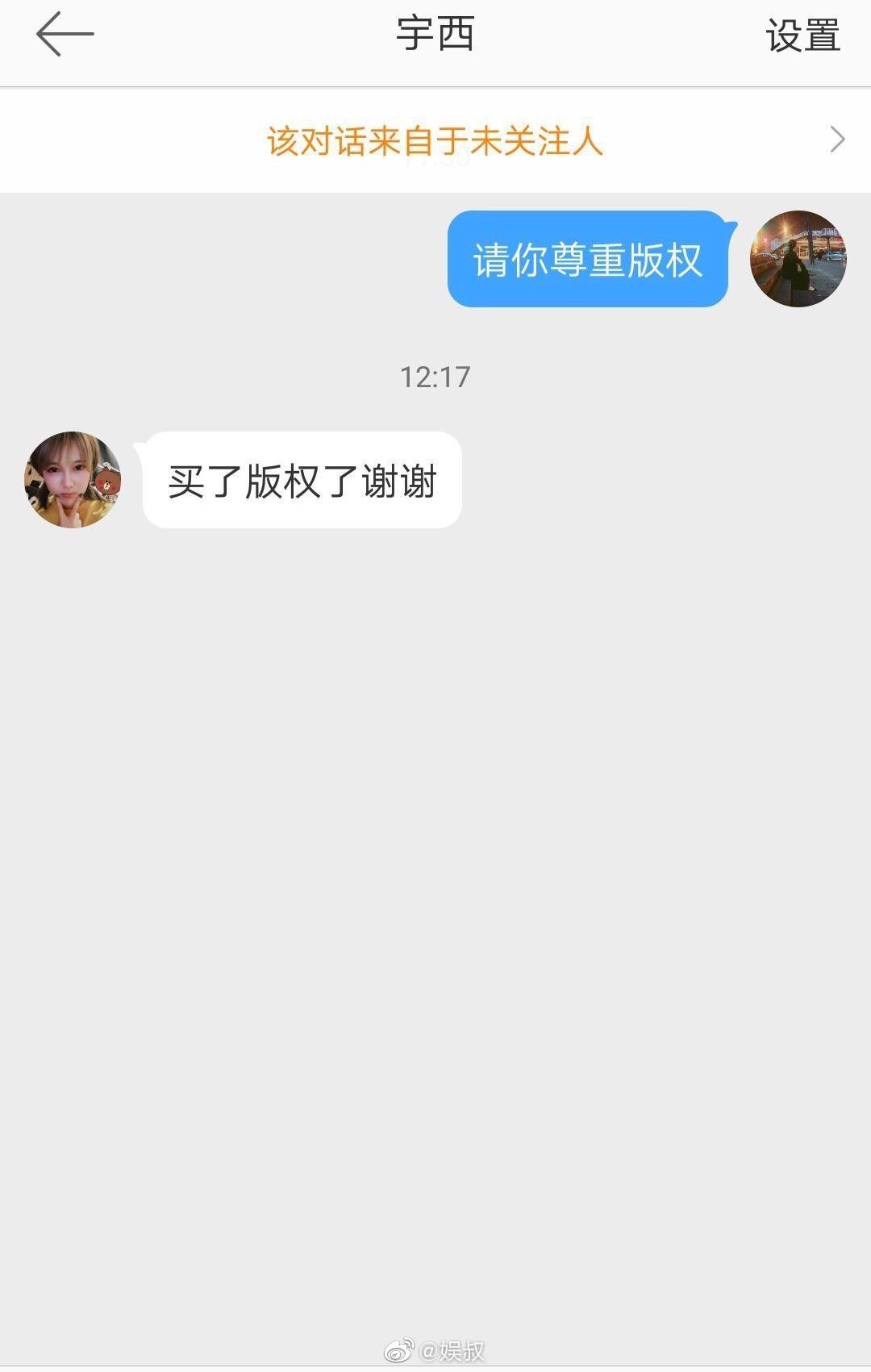The width and height of the screenshot is (871, 1372).
Task: Open 宇西's profile avatar beside 买了版权了谢谢
Action: point(73,480)
